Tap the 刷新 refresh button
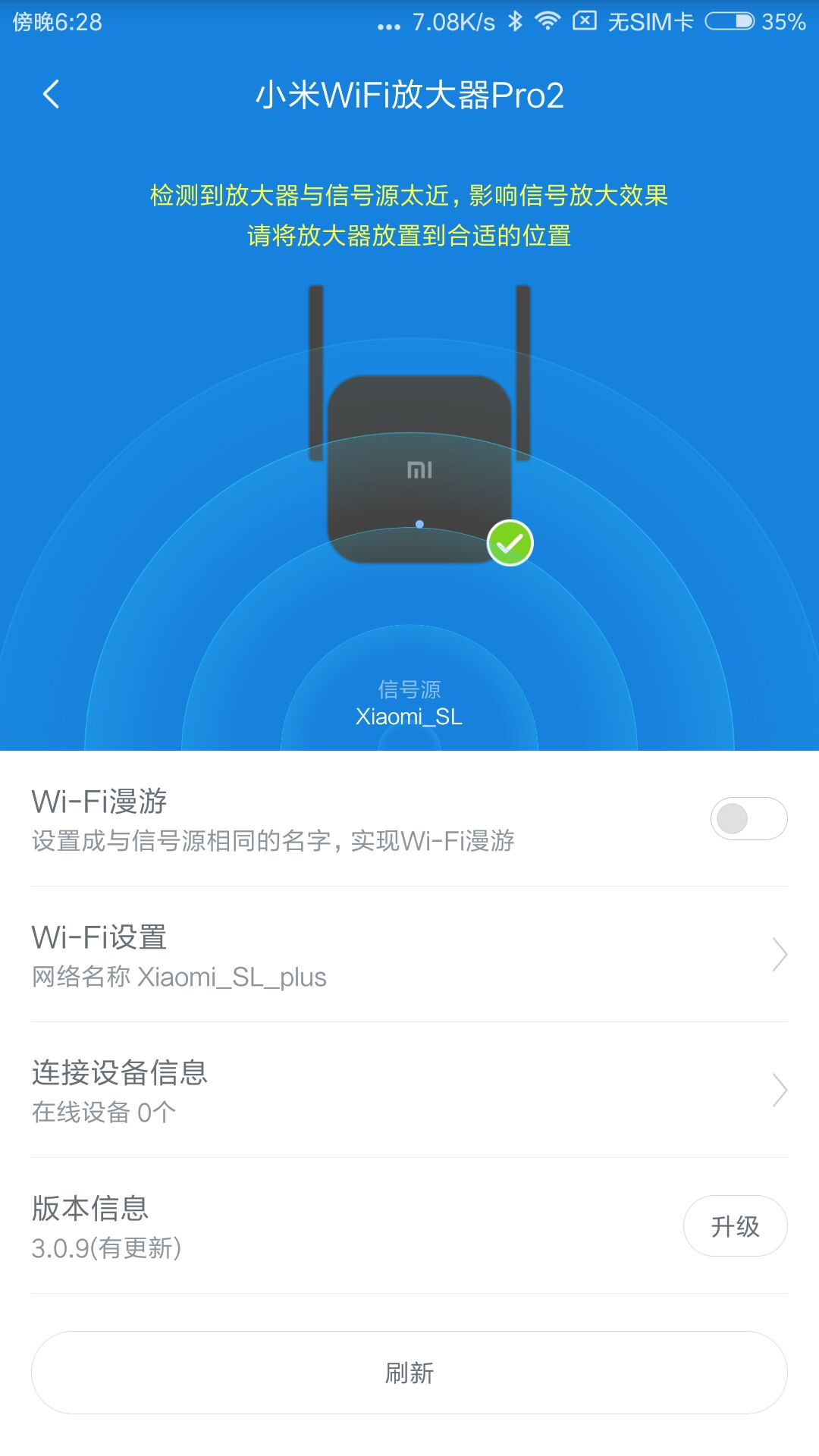 tap(409, 1373)
